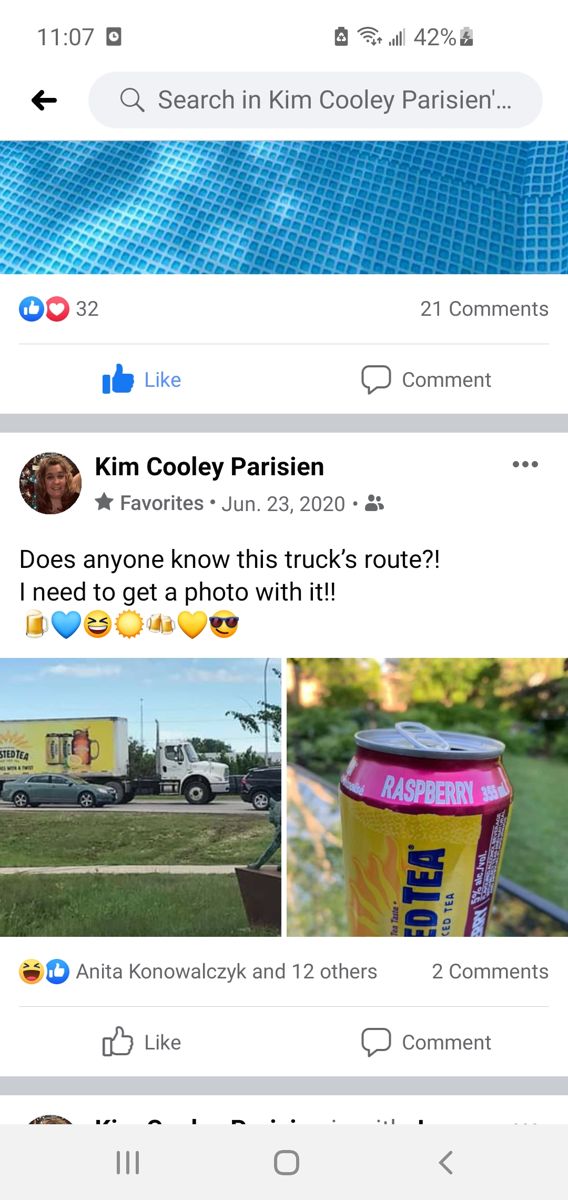
Task: Like the pool photo post
Action: (142, 379)
